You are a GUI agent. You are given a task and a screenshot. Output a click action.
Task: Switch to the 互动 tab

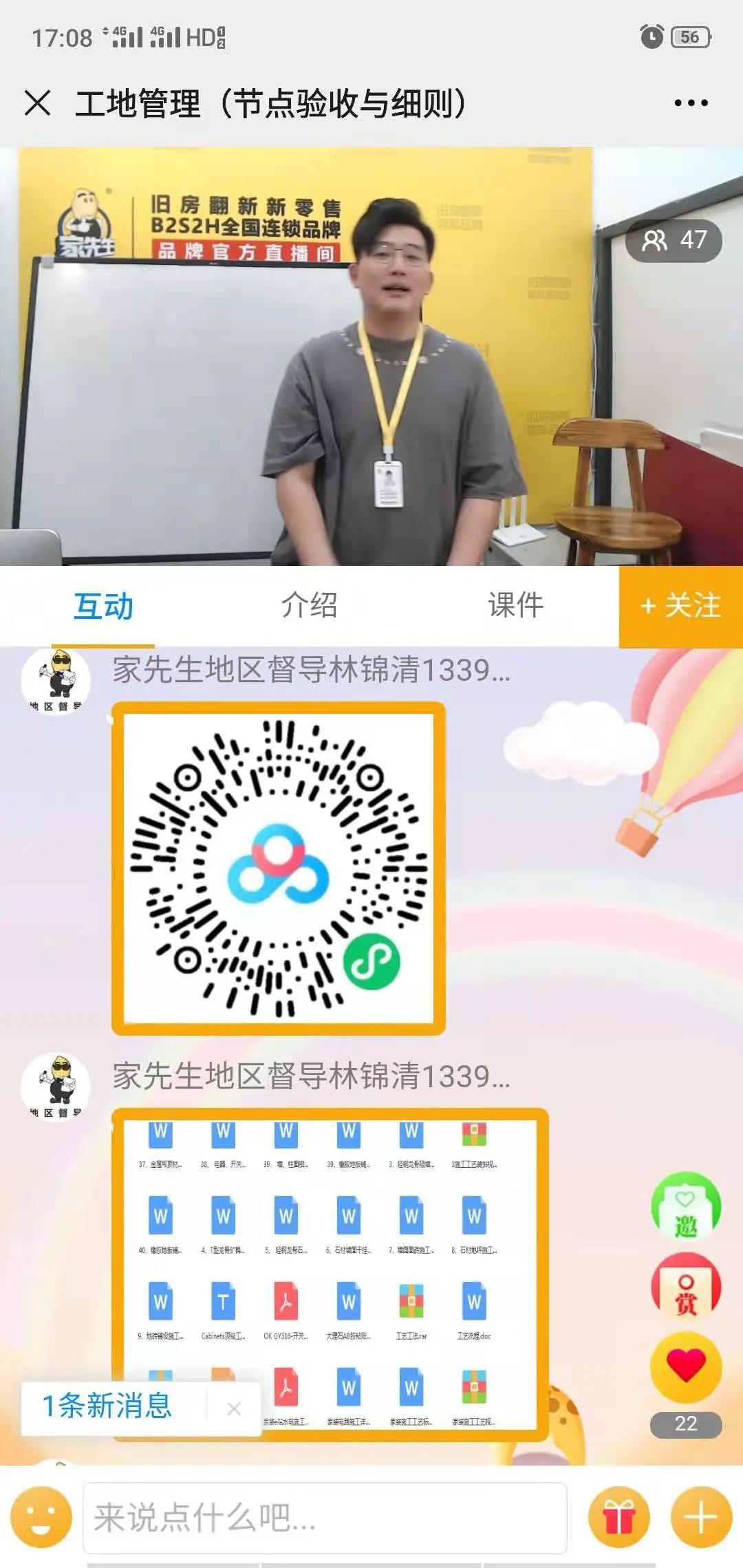point(103,607)
